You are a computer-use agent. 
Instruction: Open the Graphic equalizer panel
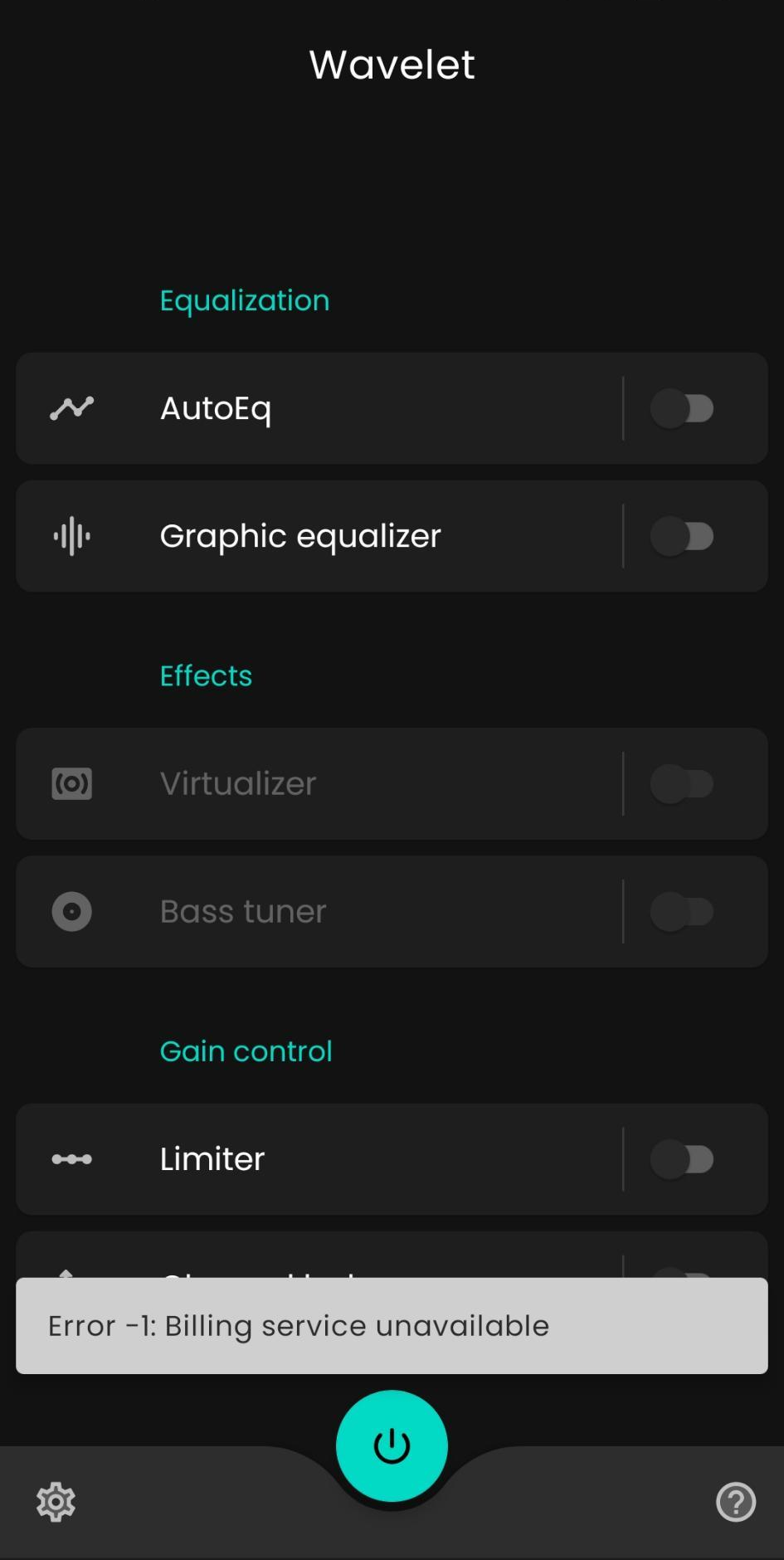point(332,536)
